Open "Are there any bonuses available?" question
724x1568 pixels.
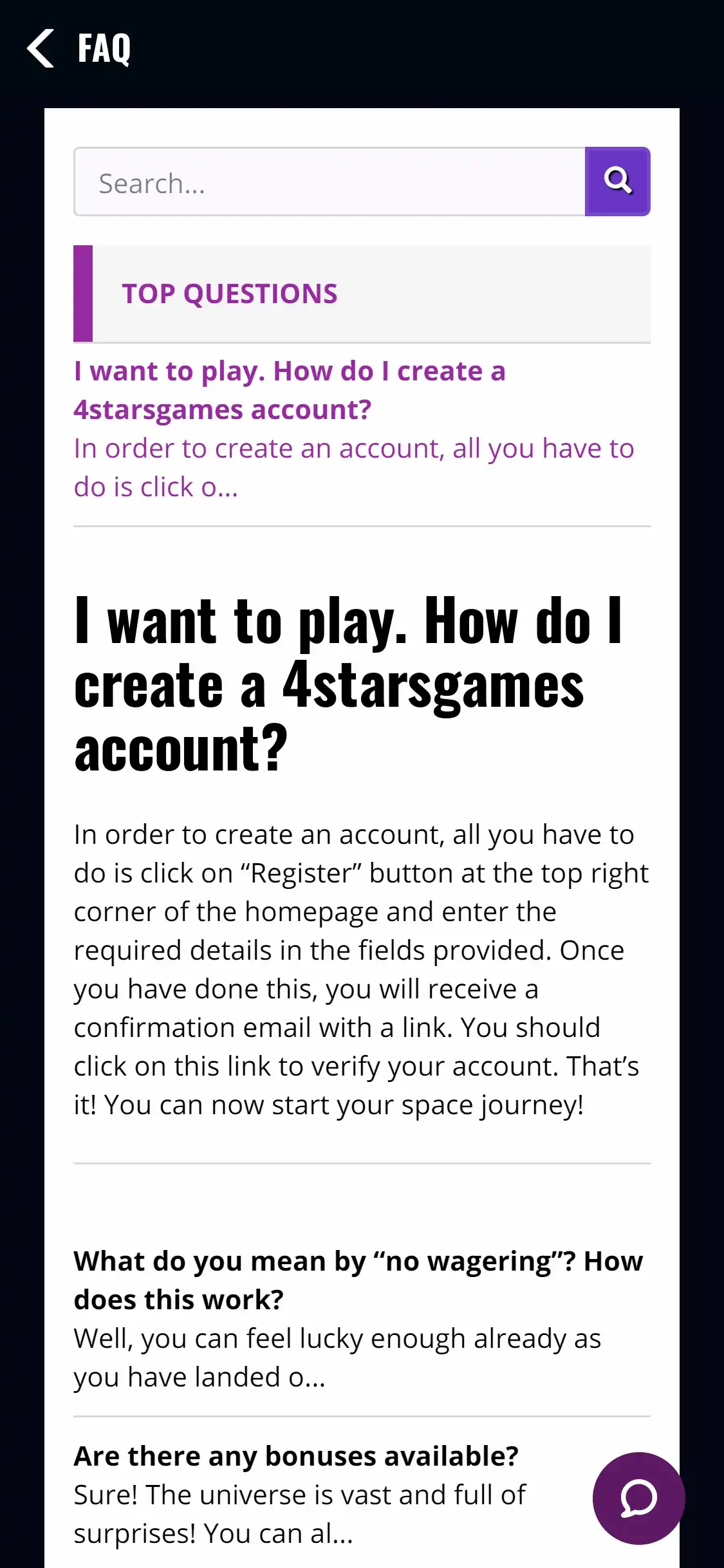click(296, 1456)
